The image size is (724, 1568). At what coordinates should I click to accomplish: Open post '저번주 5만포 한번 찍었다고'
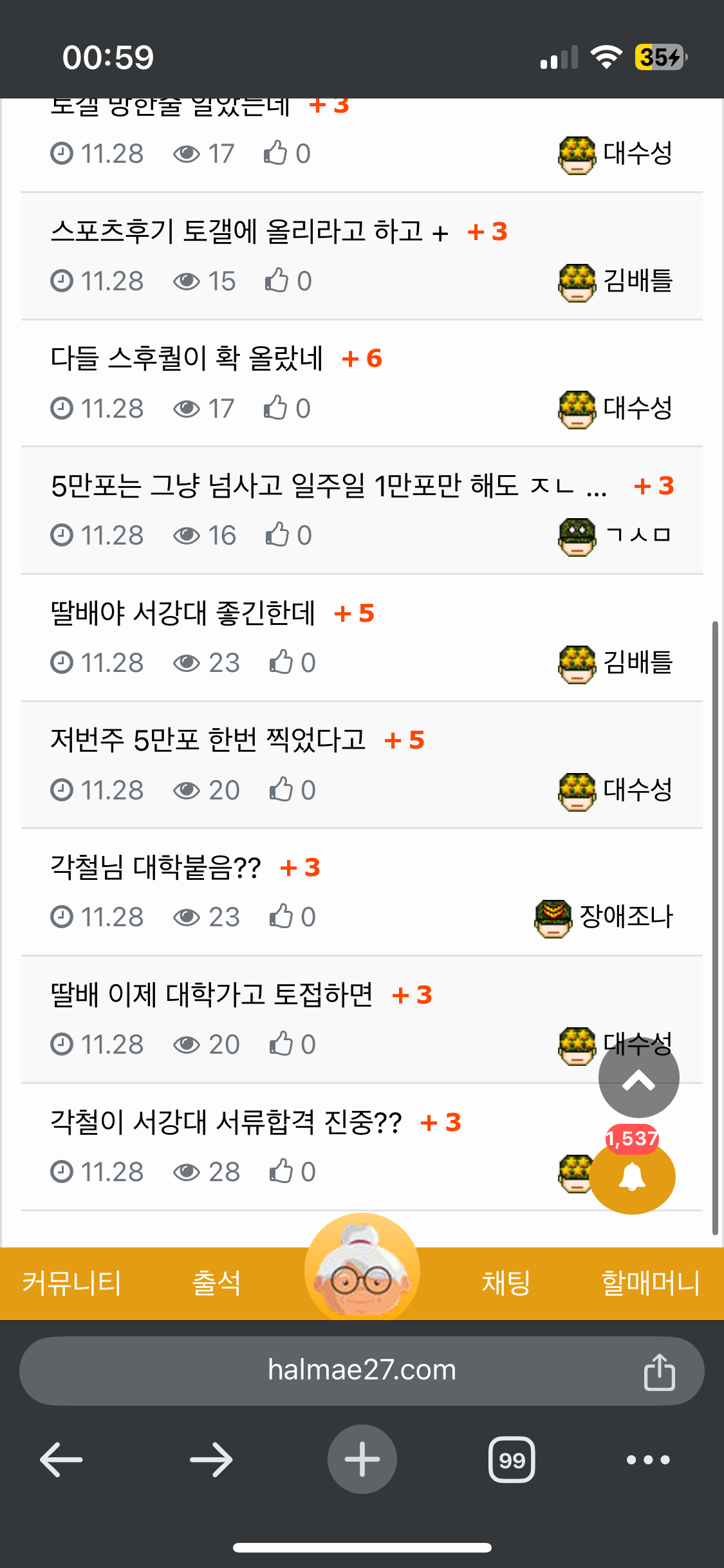point(208,740)
